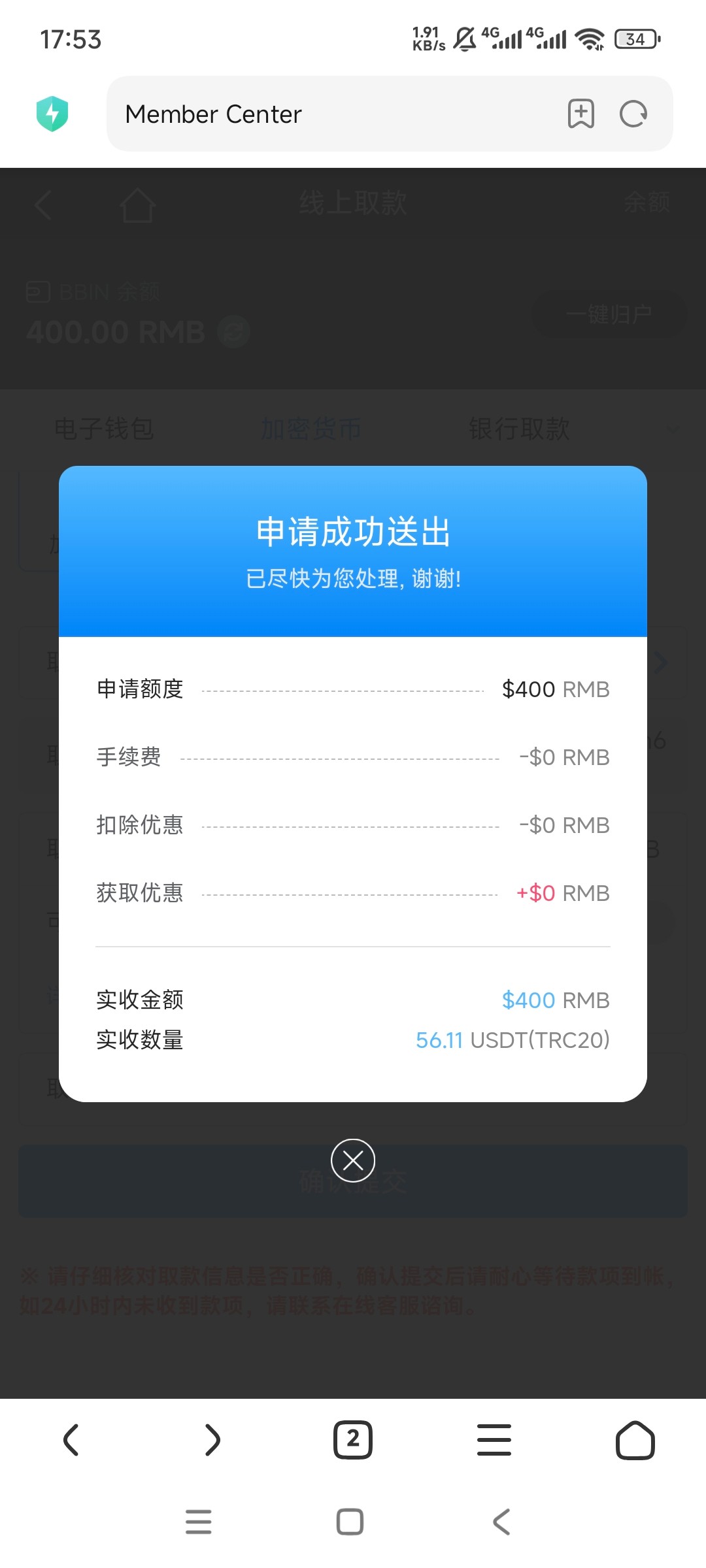Go back in browser history
The width and height of the screenshot is (706, 1568).
point(71,1440)
